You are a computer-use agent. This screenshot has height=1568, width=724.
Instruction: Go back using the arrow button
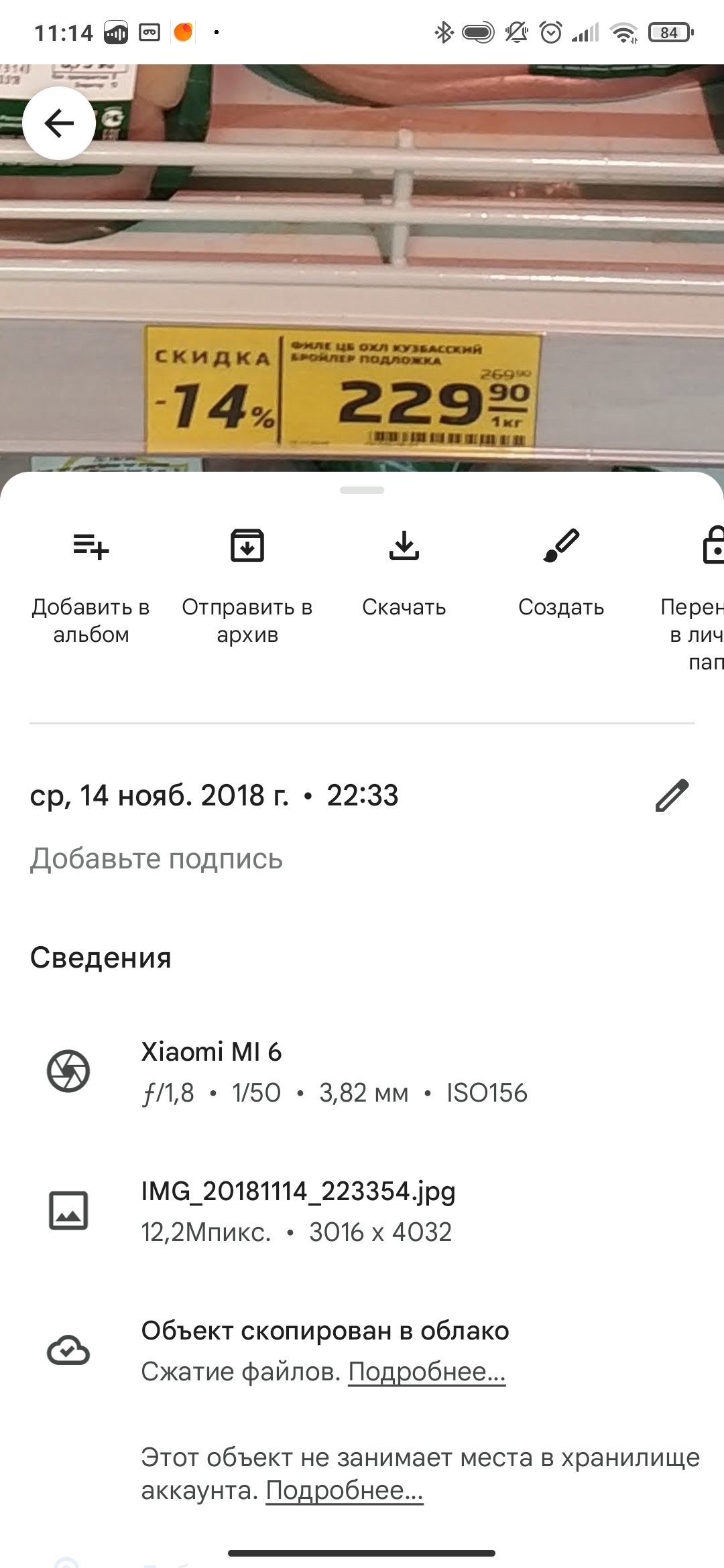(x=59, y=123)
